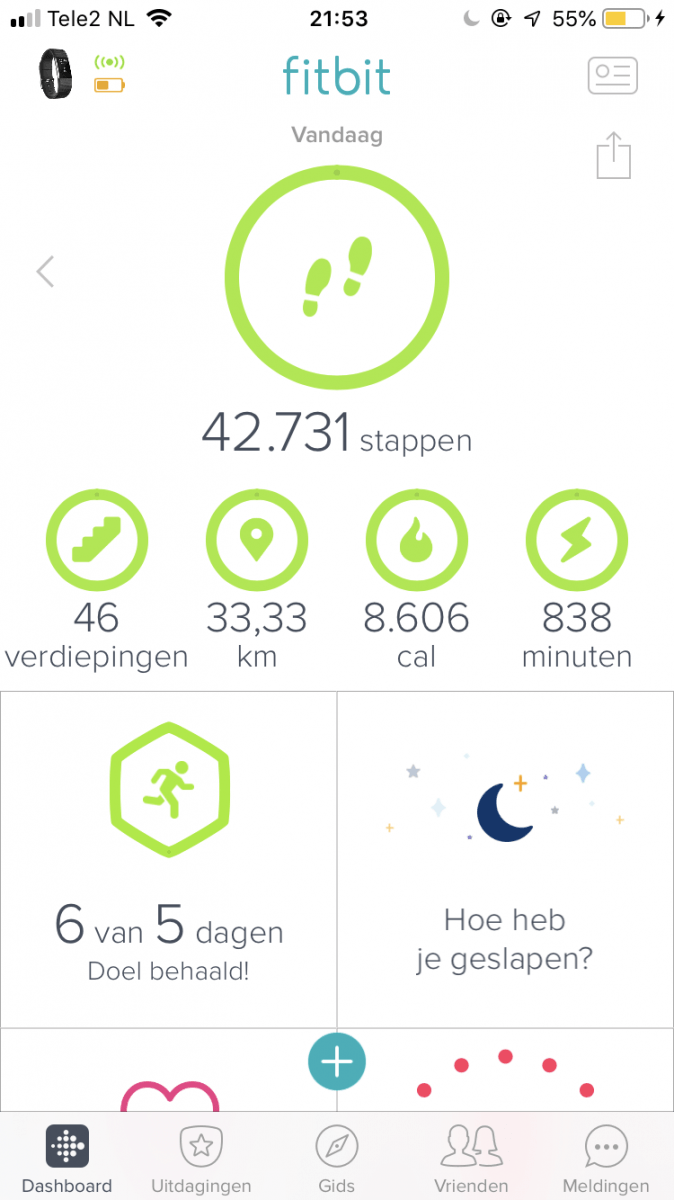Switch to the Gids tab
674x1200 pixels.
[x=337, y=1159]
